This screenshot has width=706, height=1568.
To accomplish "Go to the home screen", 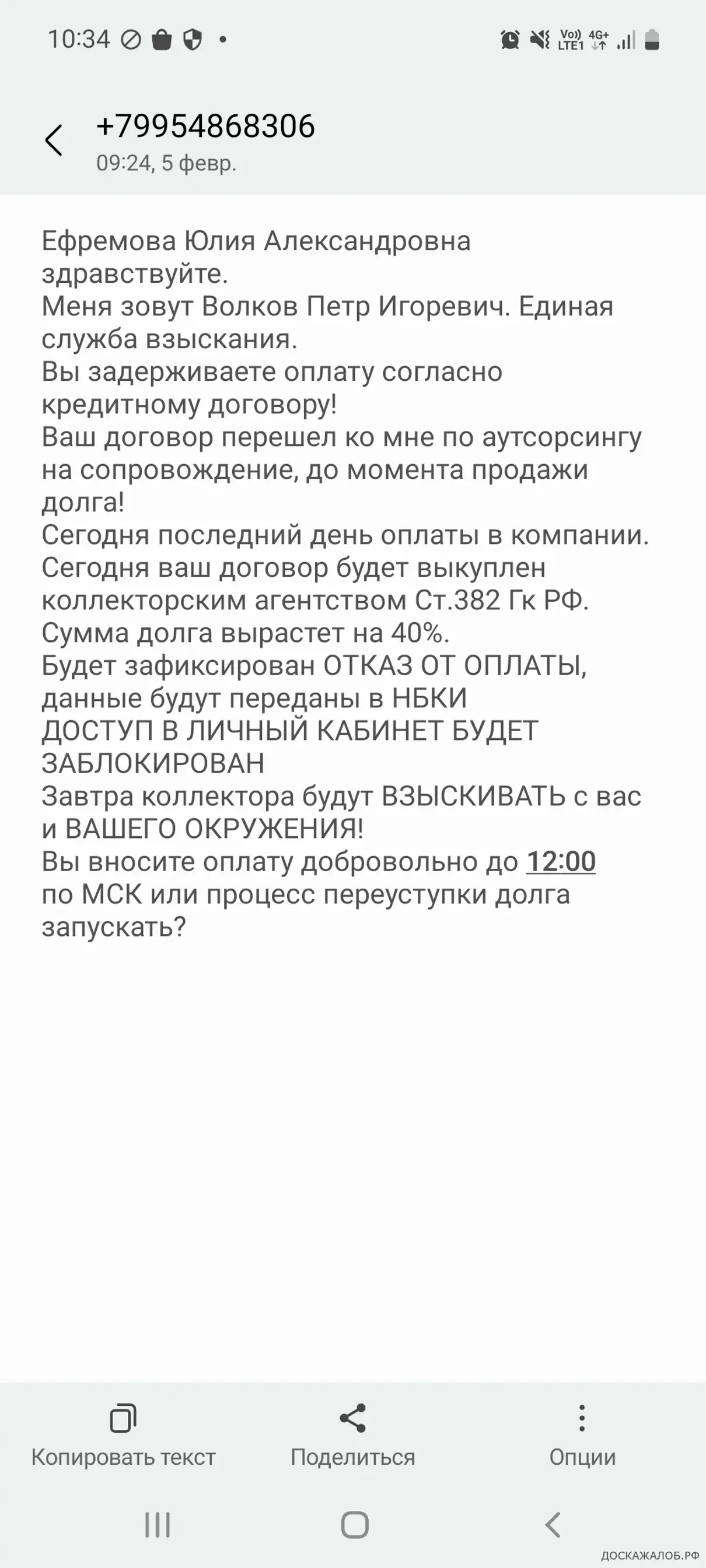I will pos(355,1525).
